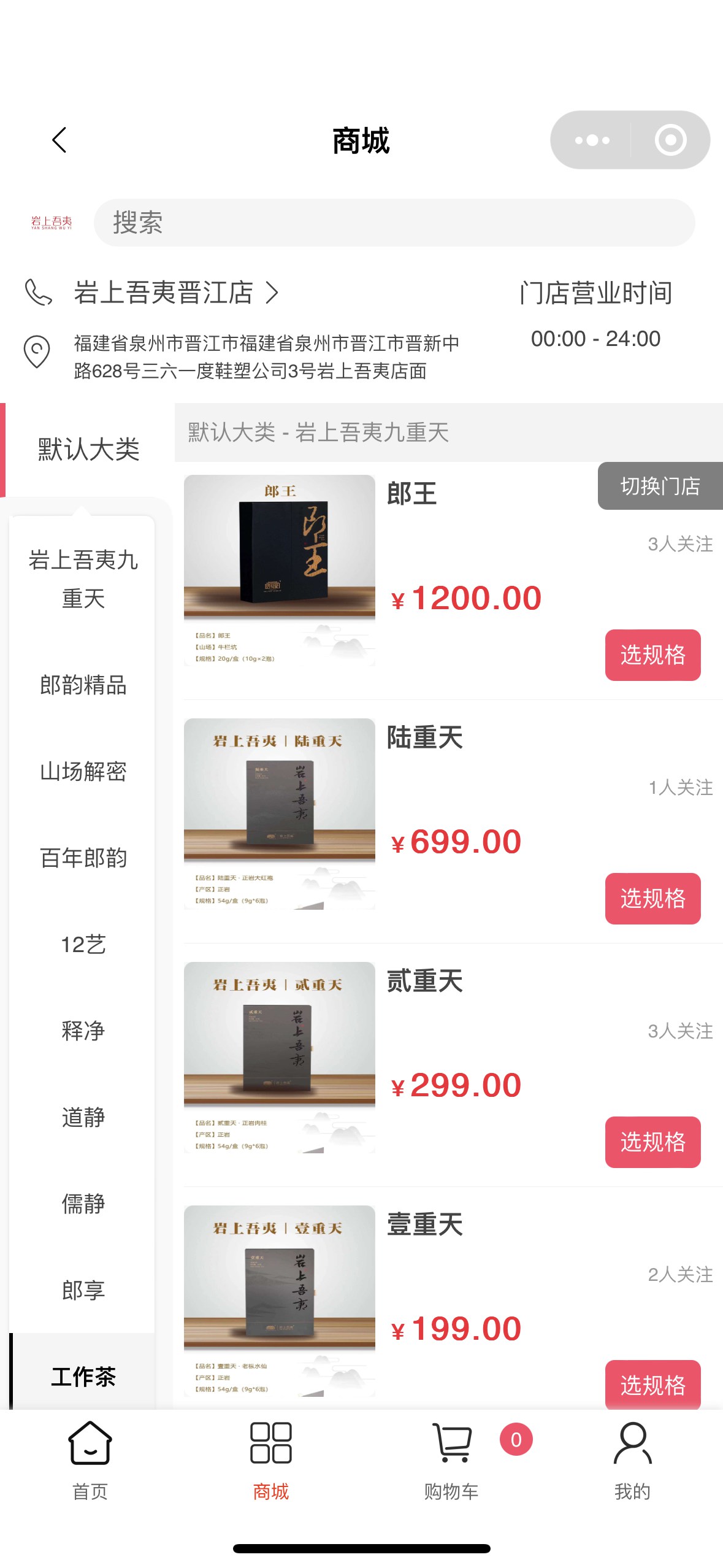Select the 山场解密 category
Viewport: 723px width, 1568px height.
tap(83, 771)
